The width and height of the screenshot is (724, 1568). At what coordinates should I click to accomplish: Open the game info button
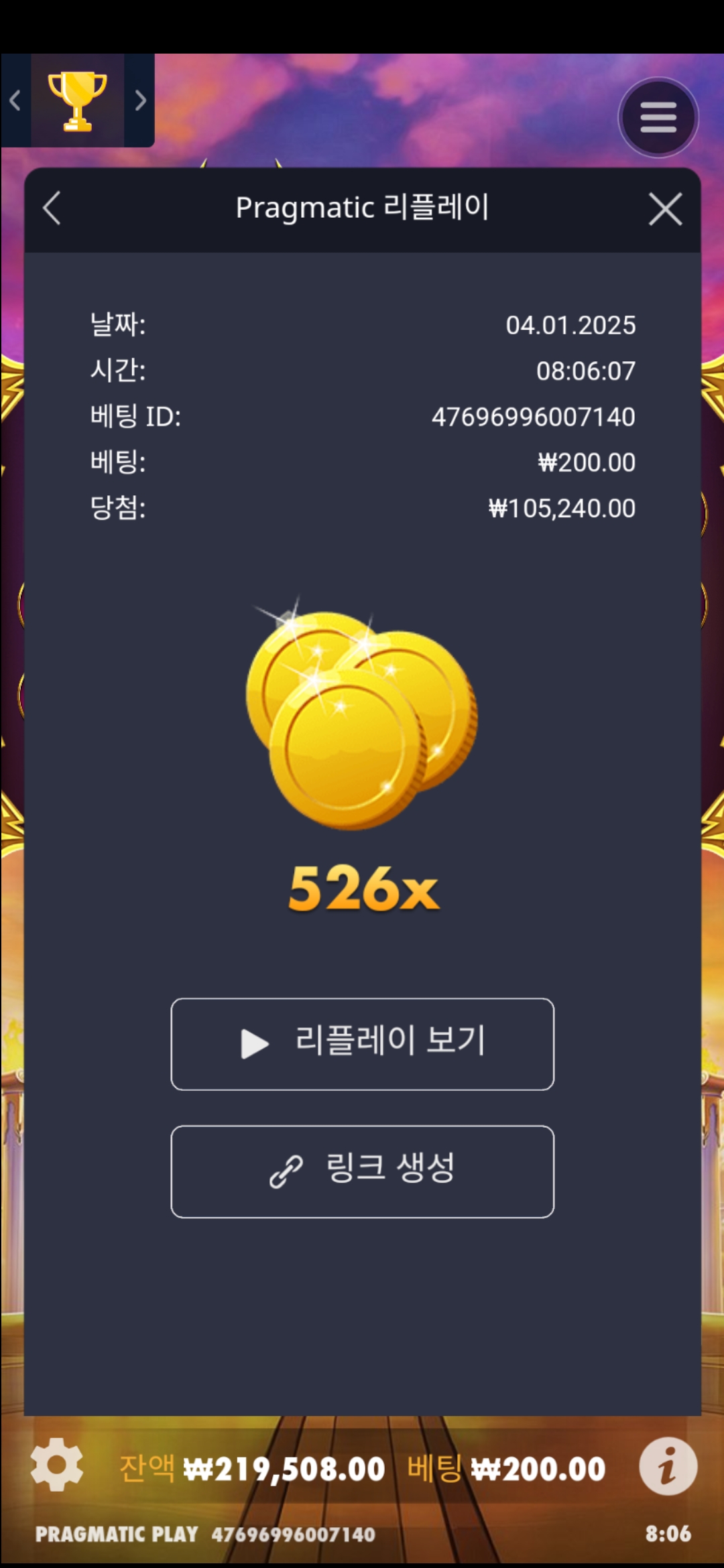coord(668,1466)
